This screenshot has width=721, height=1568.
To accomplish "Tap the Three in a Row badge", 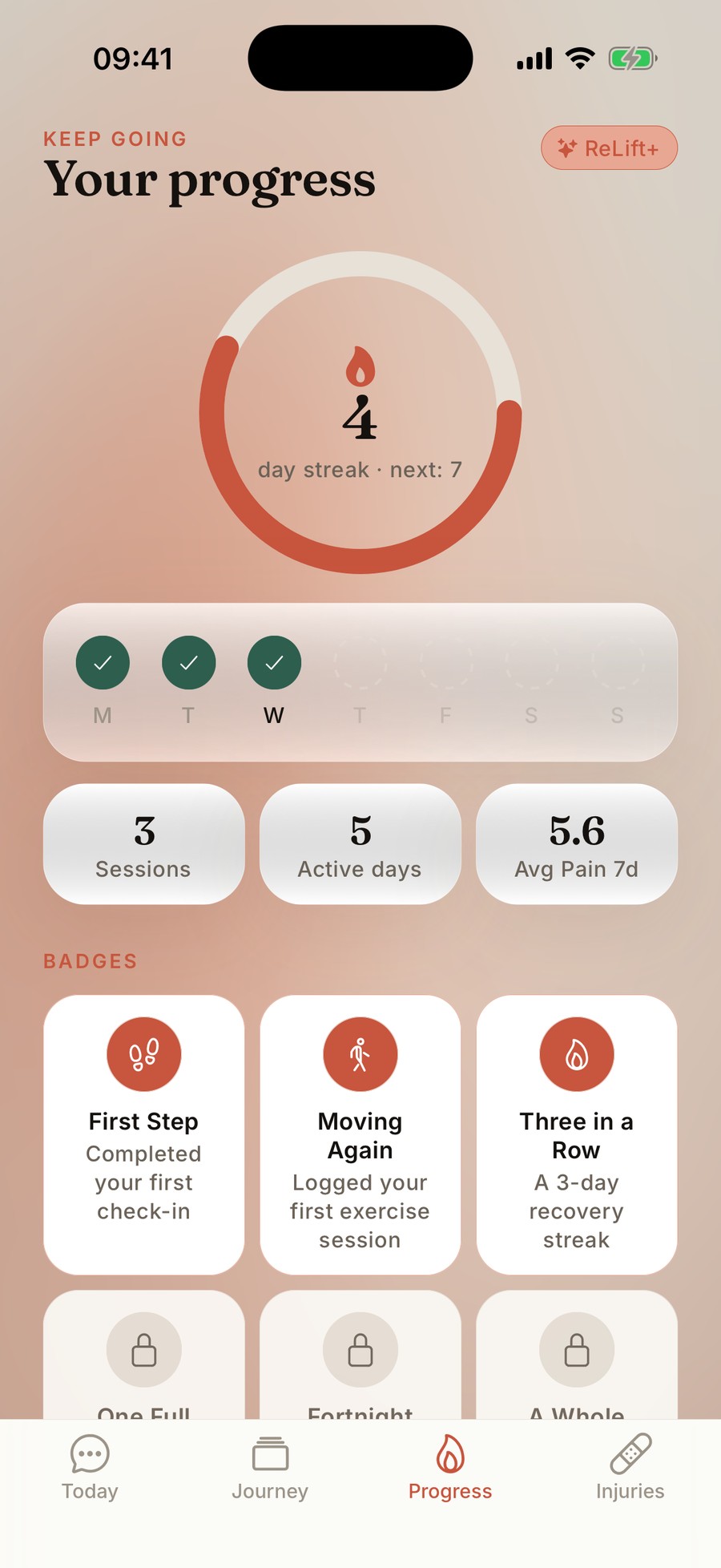I will [x=577, y=1134].
